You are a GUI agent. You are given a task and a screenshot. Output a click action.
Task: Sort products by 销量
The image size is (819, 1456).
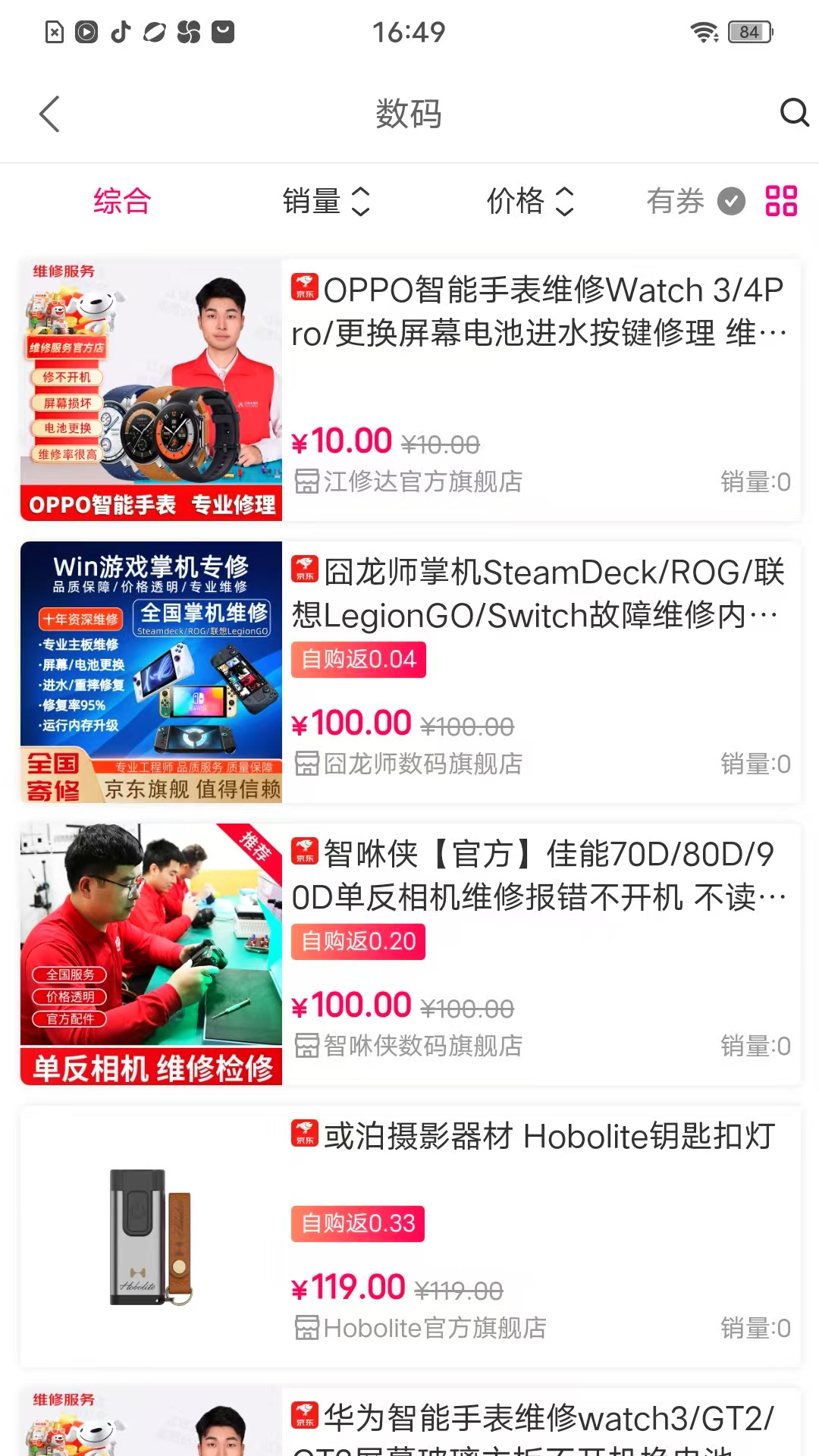pos(326,202)
